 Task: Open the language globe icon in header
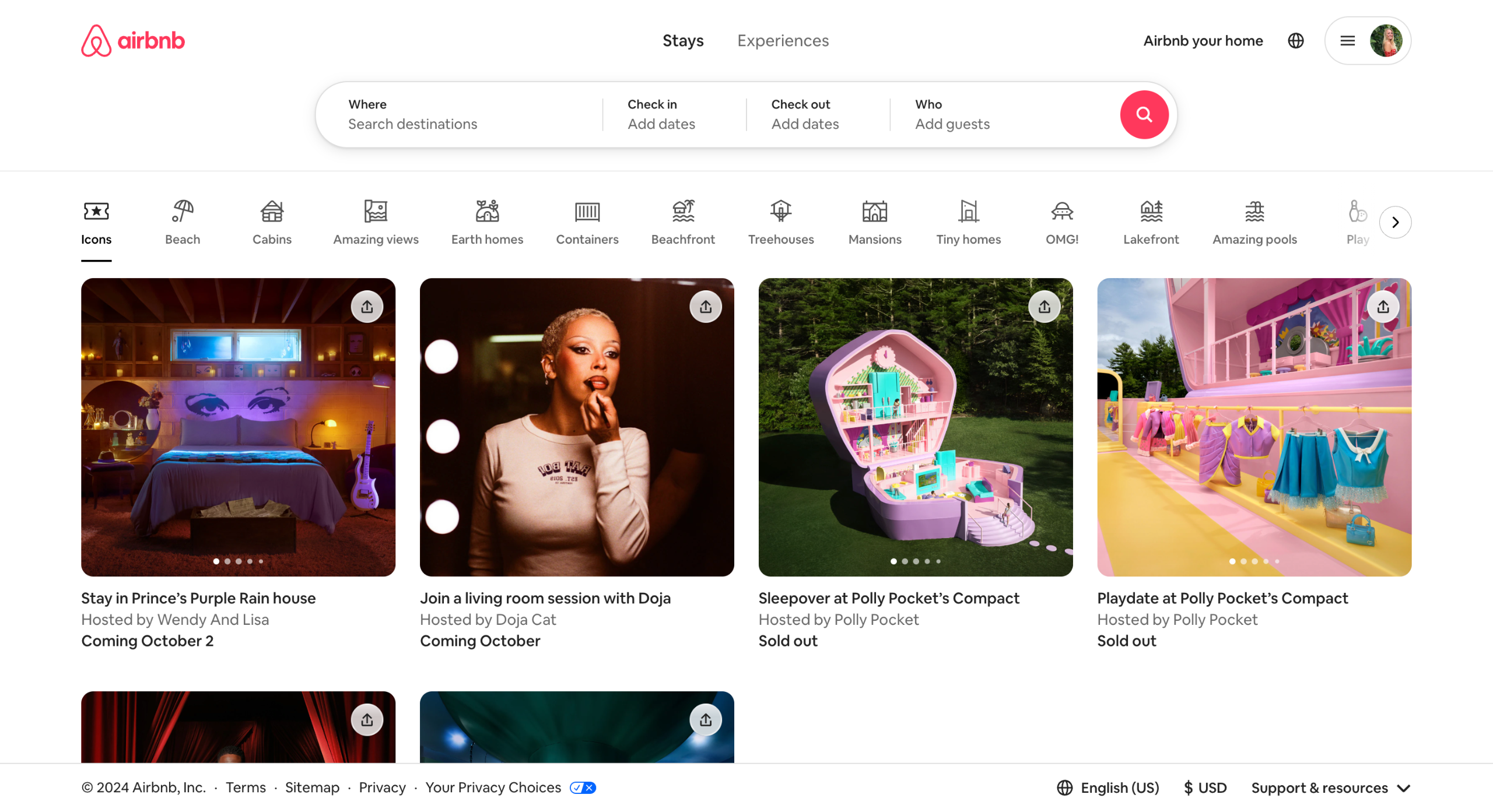tap(1295, 41)
